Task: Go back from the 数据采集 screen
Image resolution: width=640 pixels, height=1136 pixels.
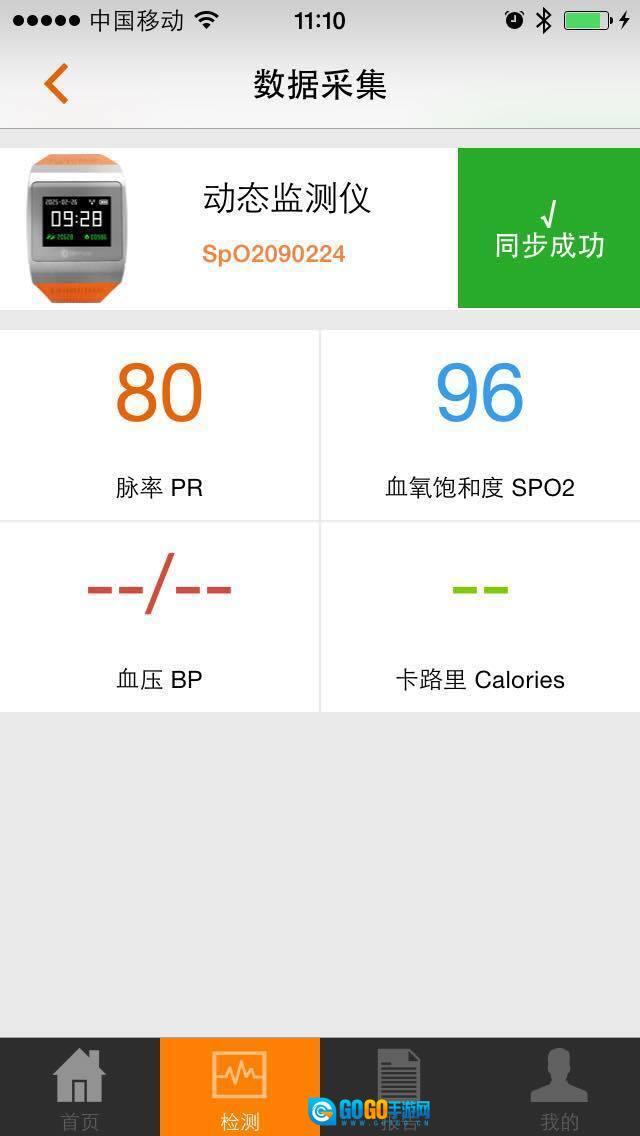Action: (56, 84)
